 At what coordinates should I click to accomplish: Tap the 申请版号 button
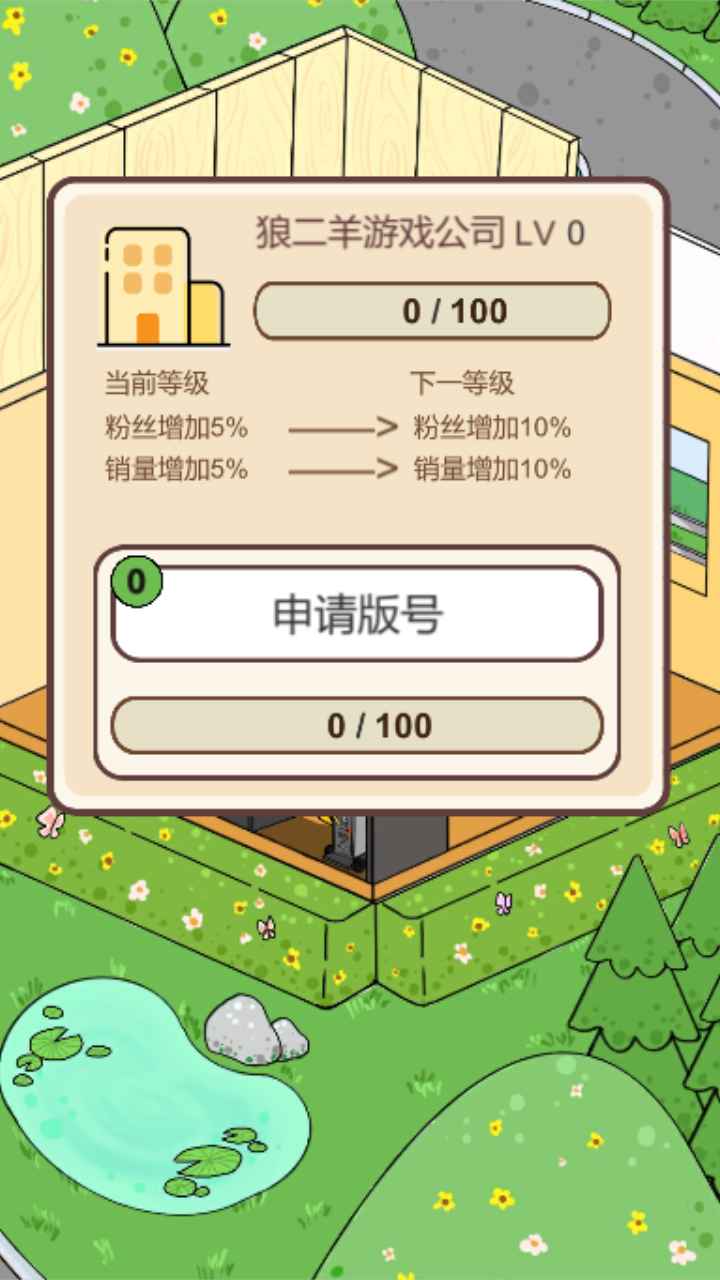pyautogui.click(x=357, y=614)
